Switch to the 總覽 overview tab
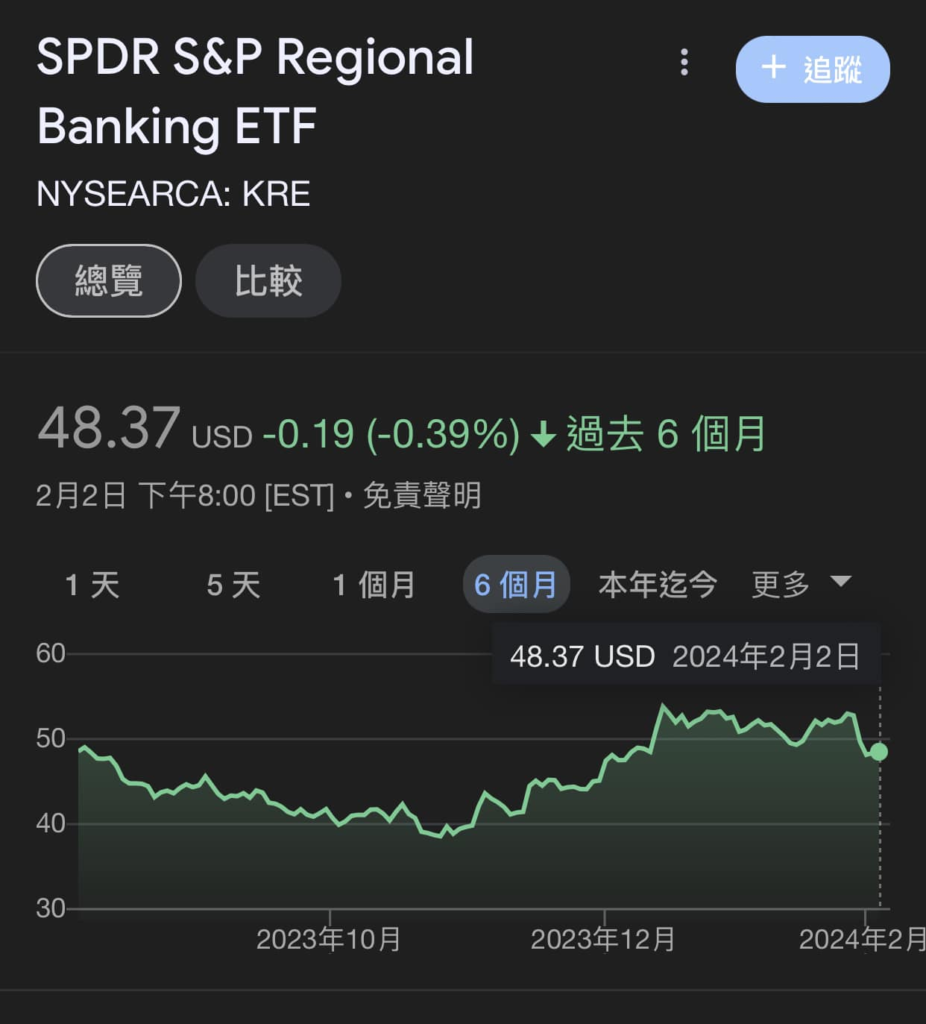The image size is (926, 1024). coord(109,281)
